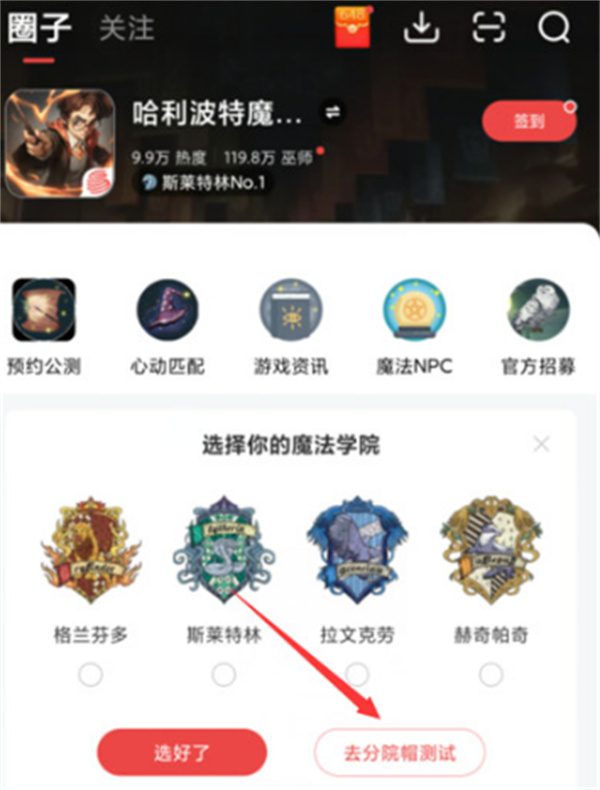Switch circle via the swap arrows icon
Image resolution: width=600 pixels, height=790 pixels.
(x=331, y=113)
